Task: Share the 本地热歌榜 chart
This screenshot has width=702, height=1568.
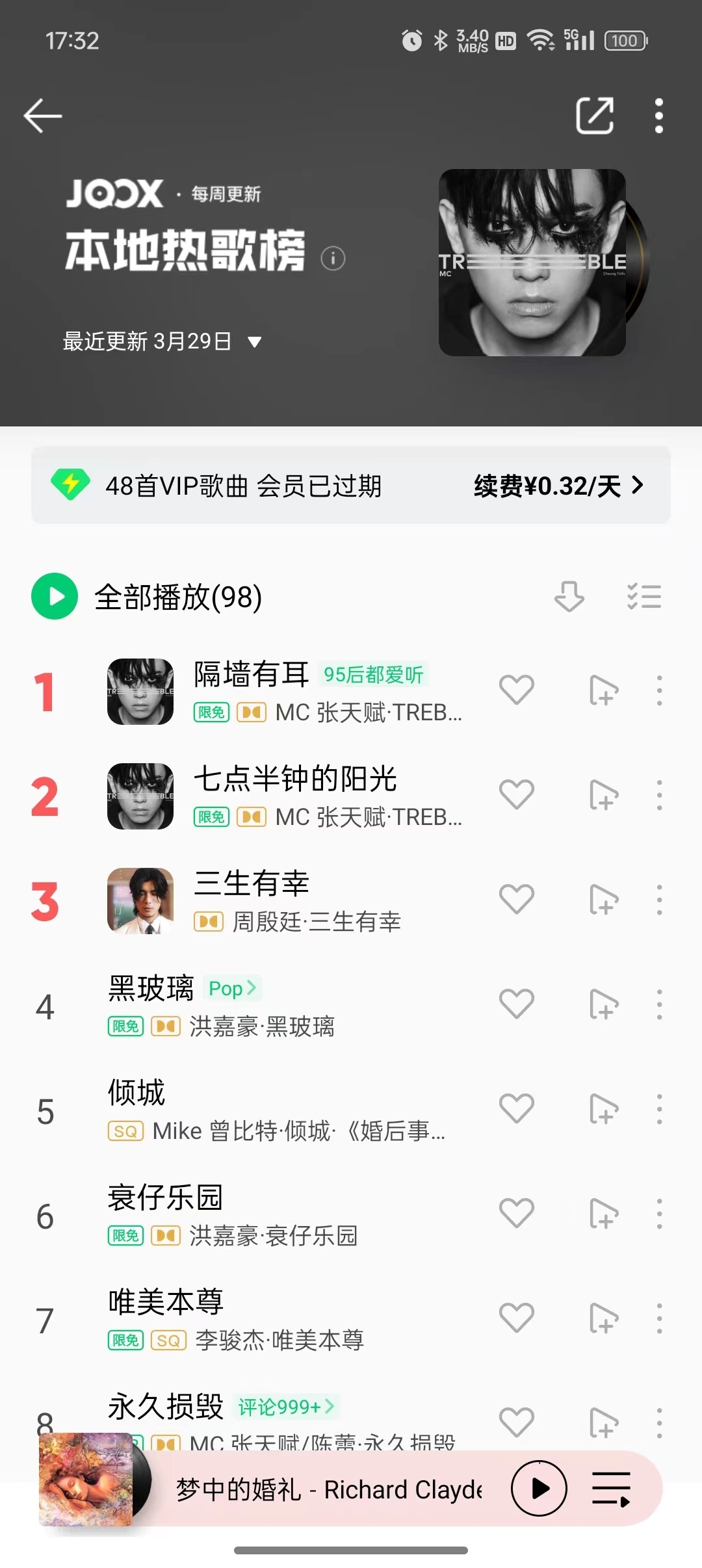Action: coord(595,116)
